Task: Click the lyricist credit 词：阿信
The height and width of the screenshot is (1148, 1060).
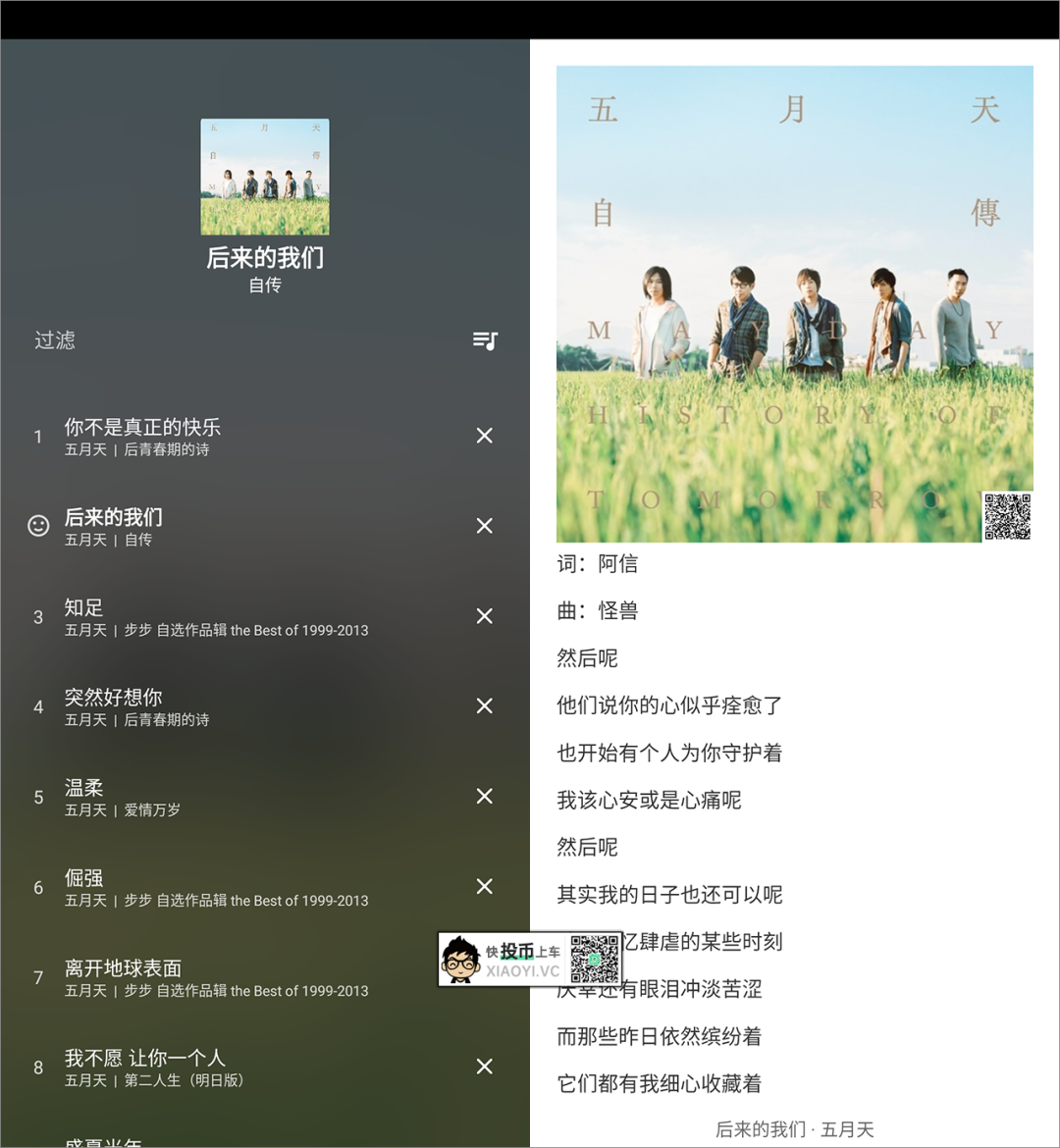Action: tap(597, 563)
